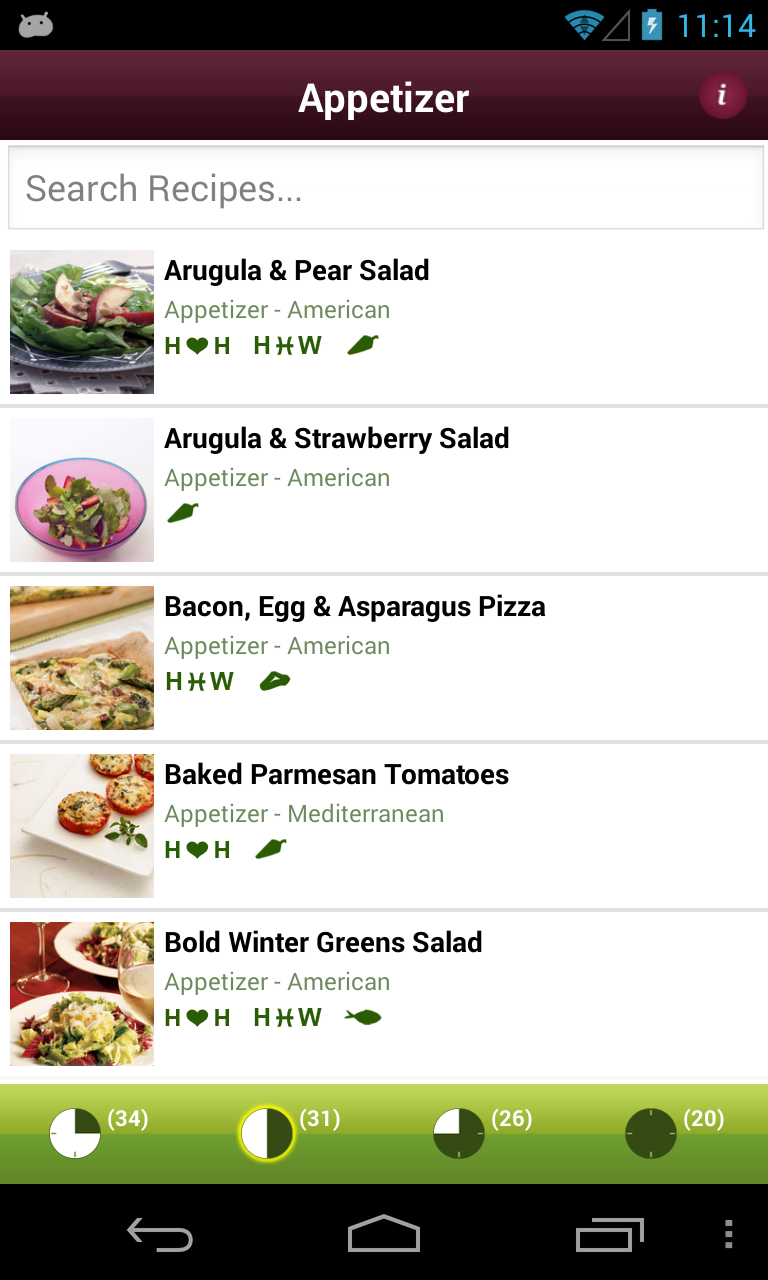
Task: Select the Baked Parmesan Tomatoes recipe
Action: (x=384, y=825)
